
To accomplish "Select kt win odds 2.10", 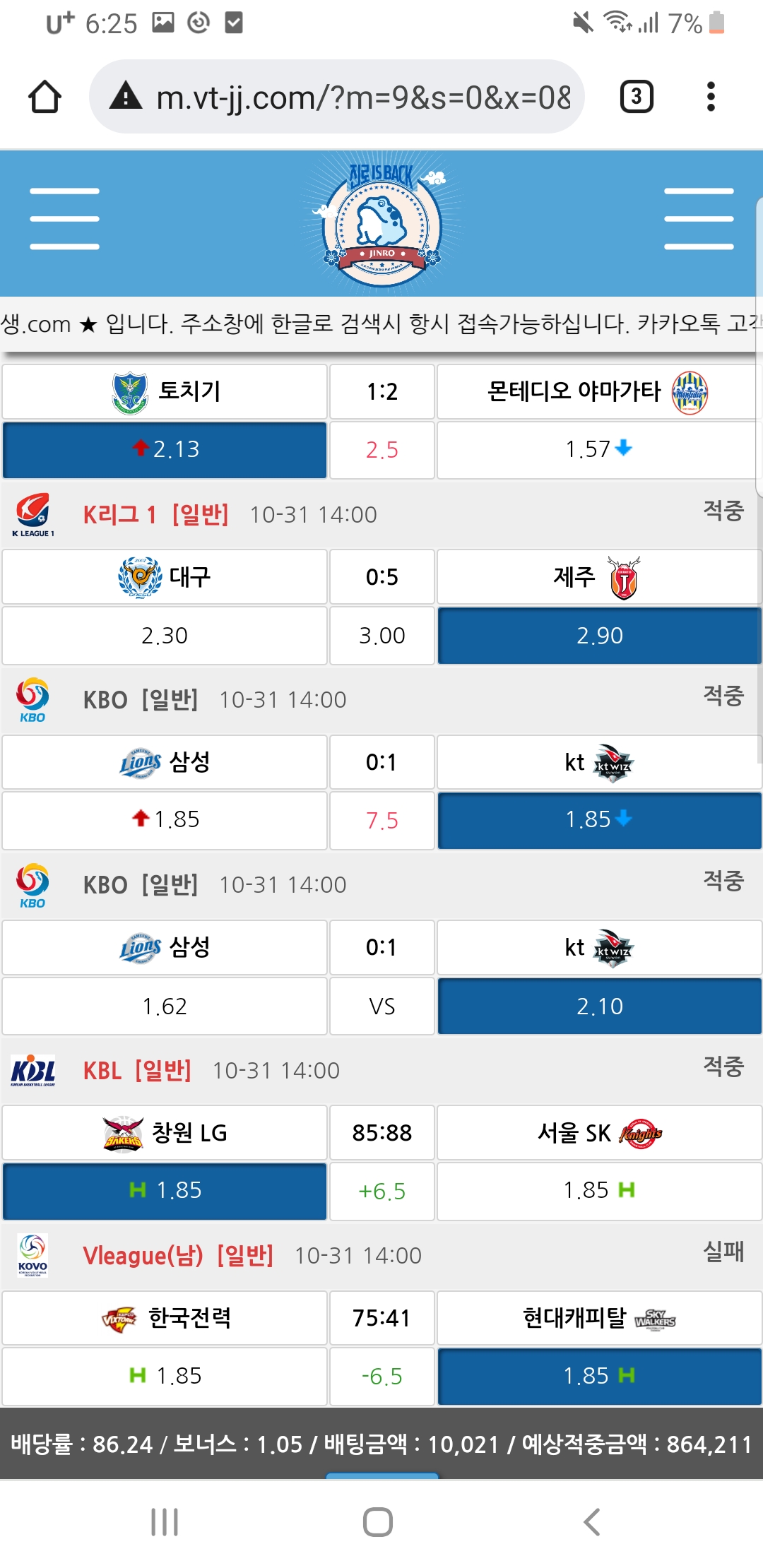I will pos(598,1006).
